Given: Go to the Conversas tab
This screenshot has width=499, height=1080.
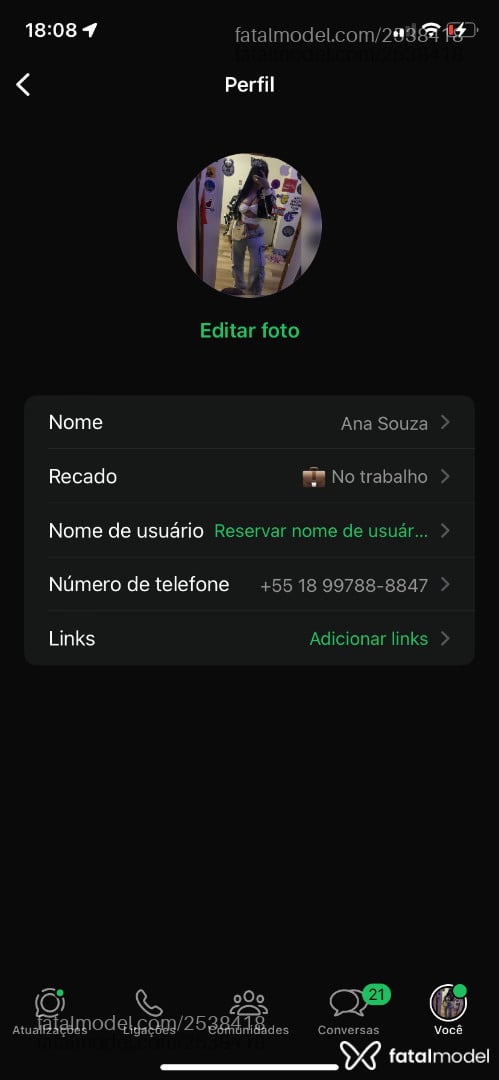Looking at the screenshot, I should click(349, 1012).
